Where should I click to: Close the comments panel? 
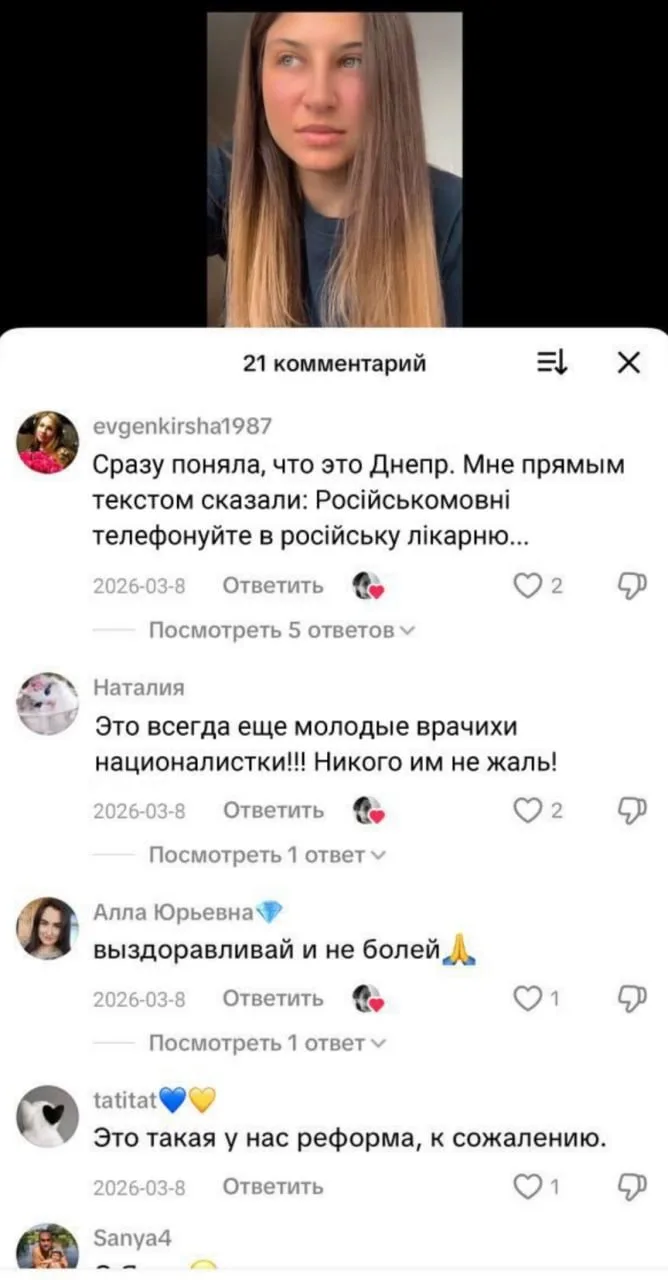(629, 363)
